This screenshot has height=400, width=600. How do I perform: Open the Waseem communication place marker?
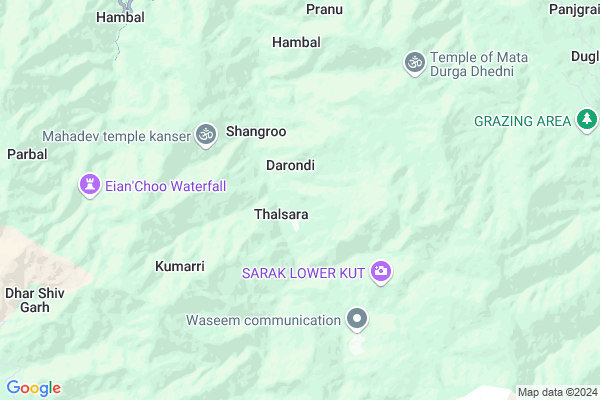coord(358,320)
